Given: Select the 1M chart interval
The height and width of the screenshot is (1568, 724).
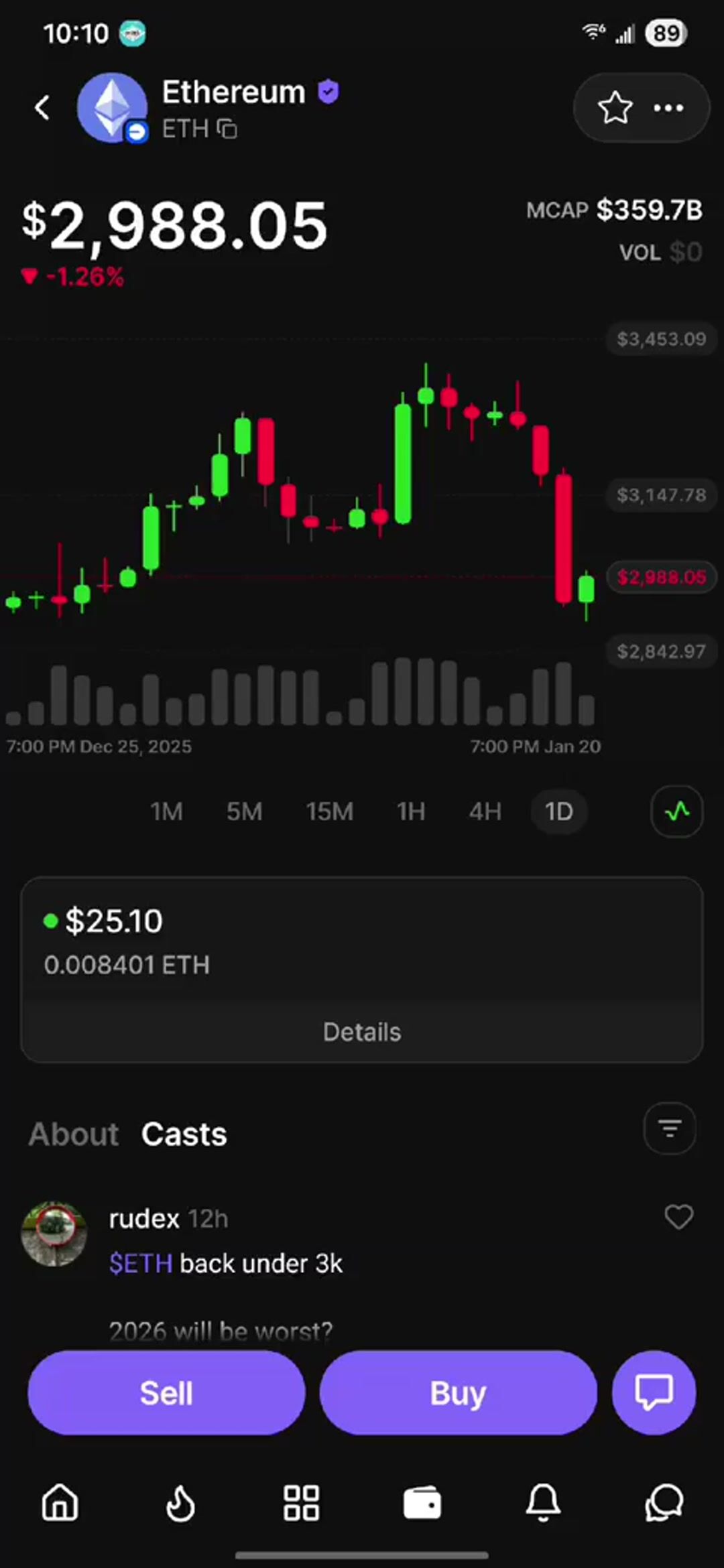Looking at the screenshot, I should point(166,812).
